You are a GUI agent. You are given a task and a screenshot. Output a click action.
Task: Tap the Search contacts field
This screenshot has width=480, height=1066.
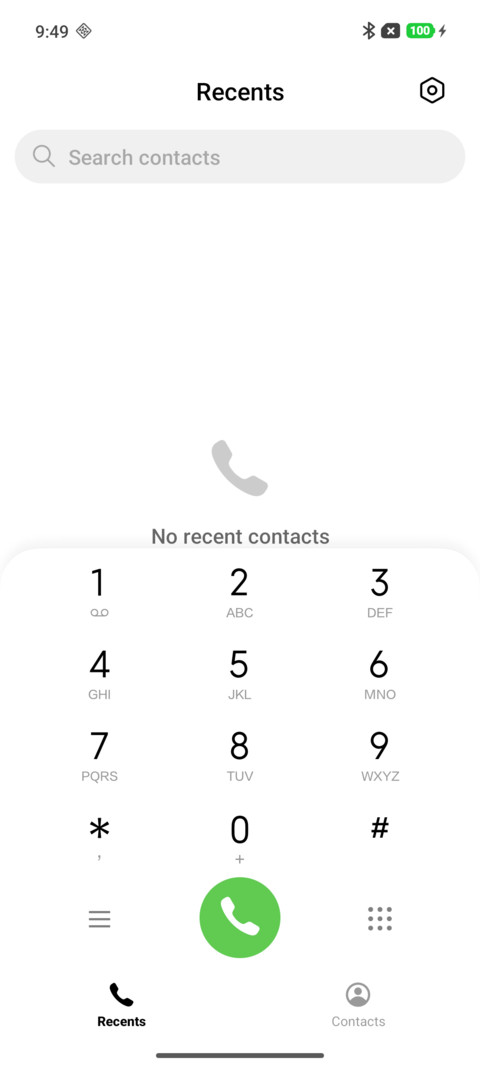240,157
